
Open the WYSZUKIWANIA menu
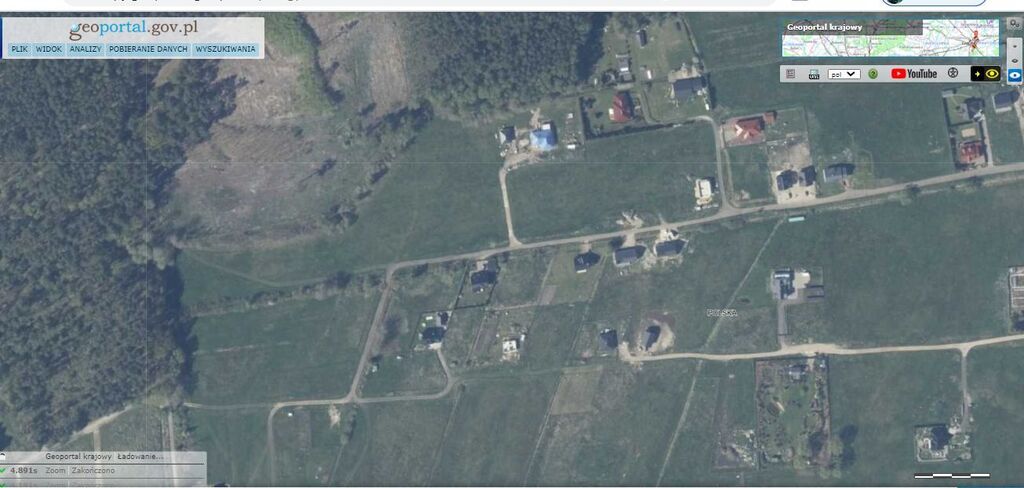pos(225,49)
